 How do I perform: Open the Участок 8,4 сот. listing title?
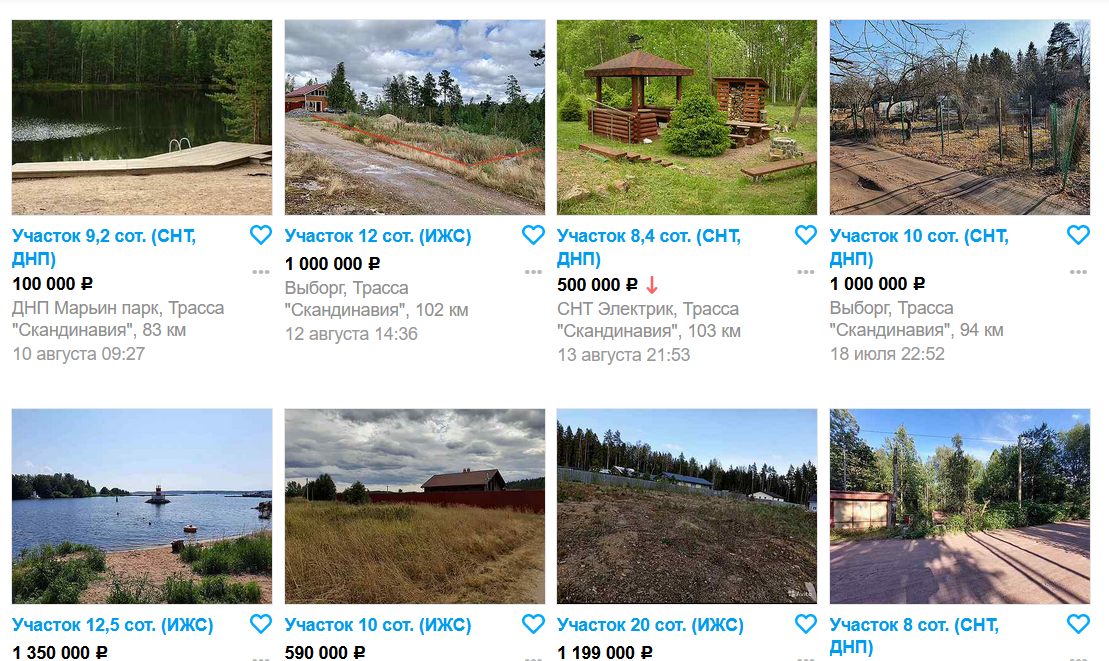(649, 247)
